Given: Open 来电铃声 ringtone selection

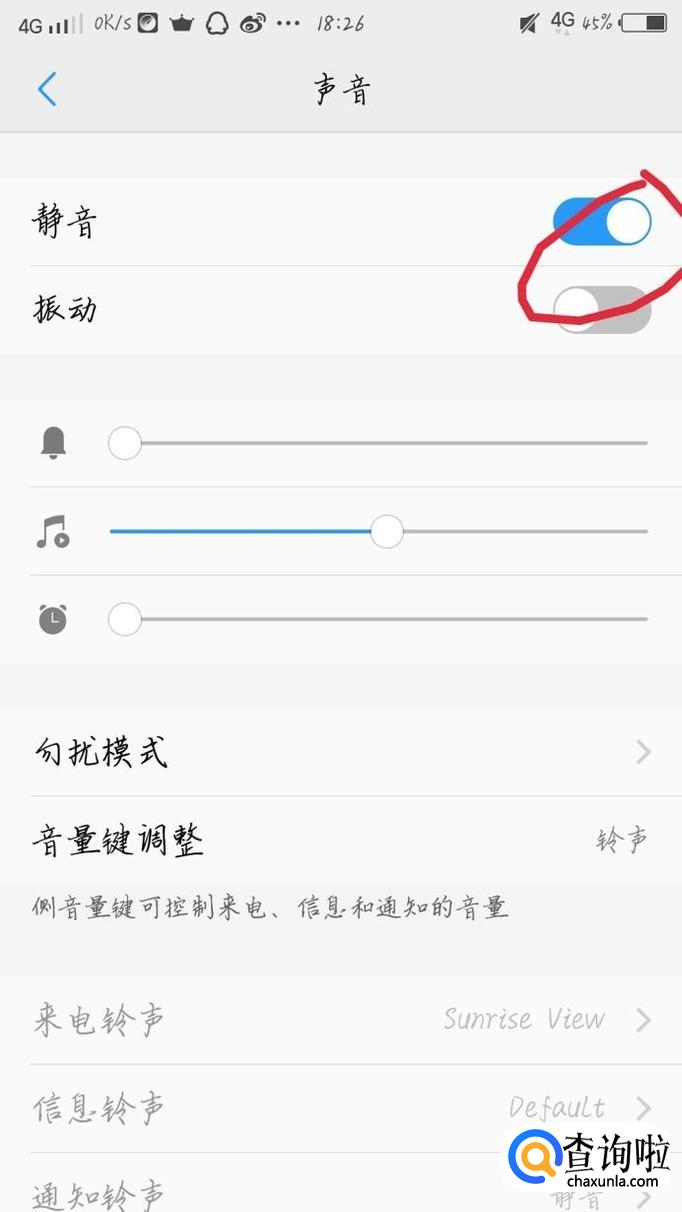Looking at the screenshot, I should 341,1020.
